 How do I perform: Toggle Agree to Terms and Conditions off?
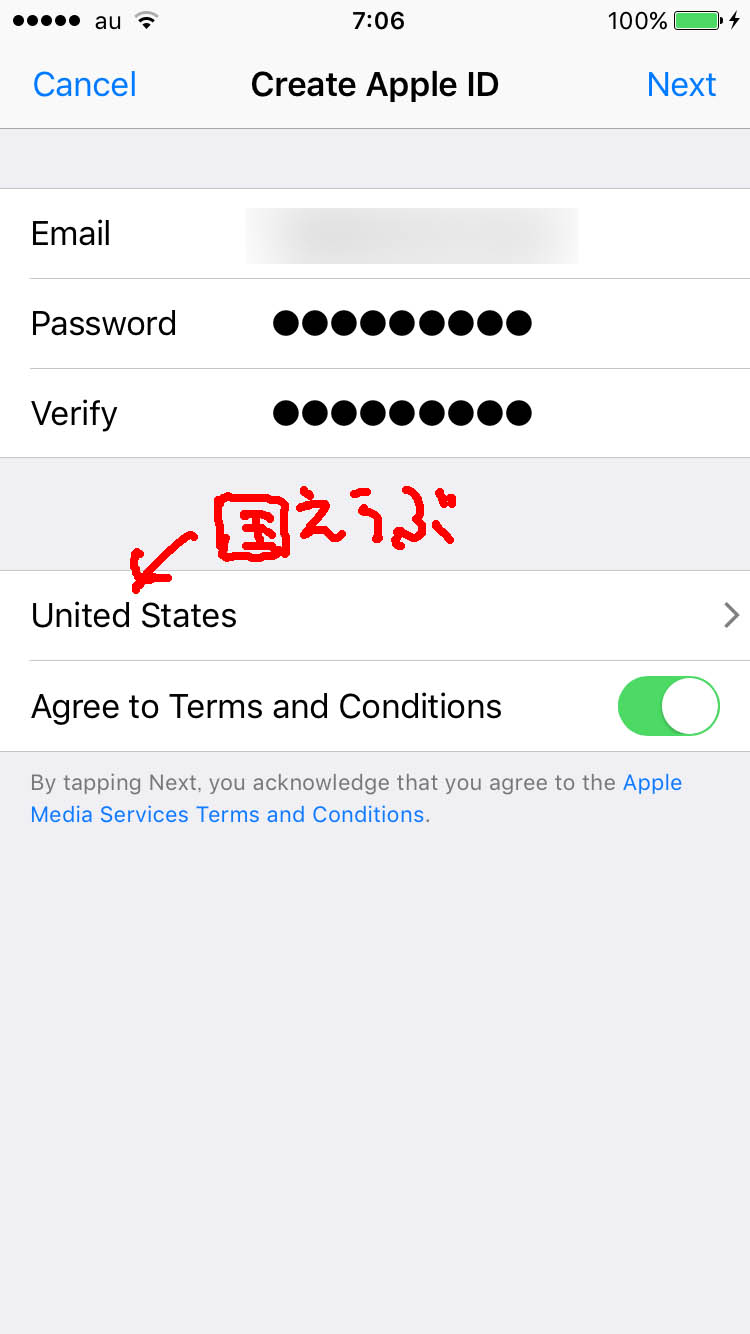(x=668, y=706)
